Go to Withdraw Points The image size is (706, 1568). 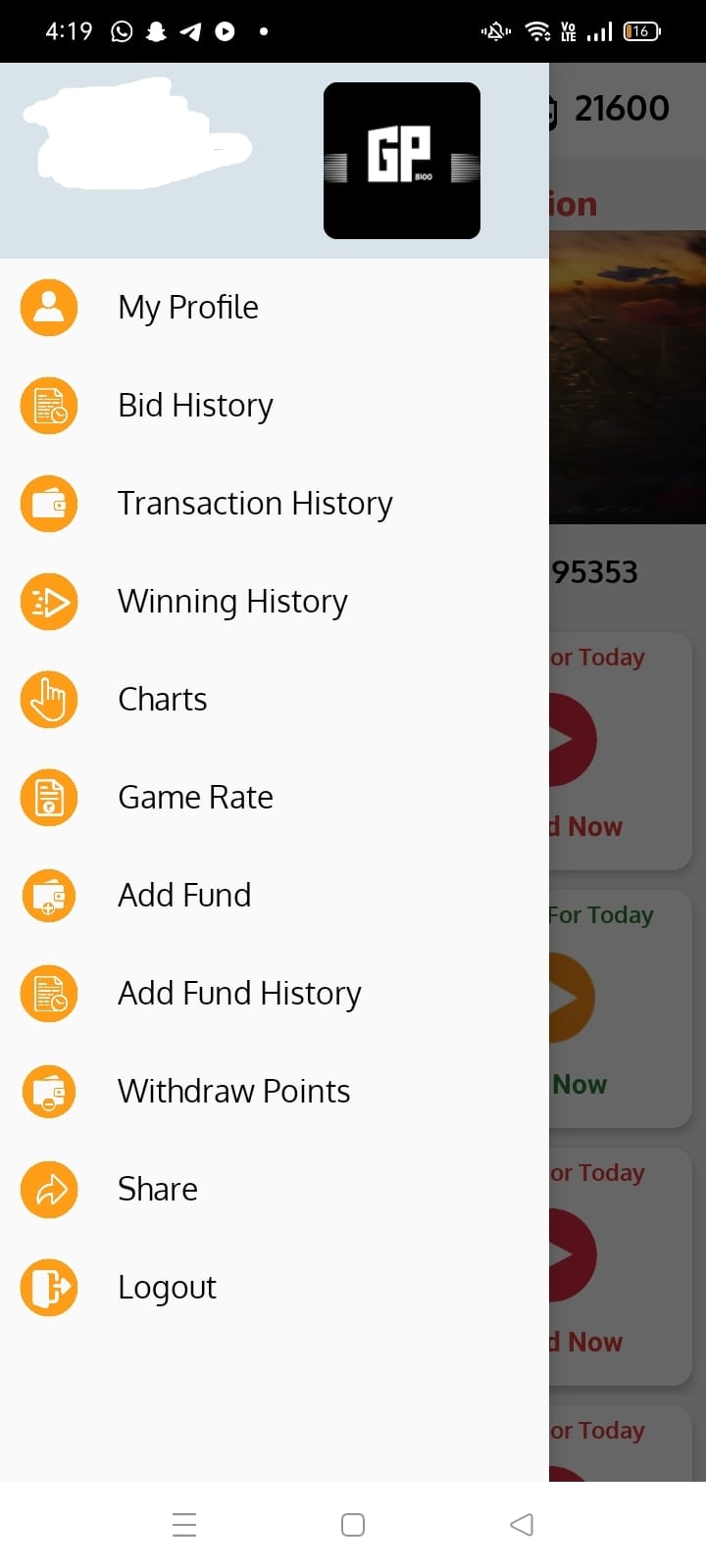(x=233, y=1092)
